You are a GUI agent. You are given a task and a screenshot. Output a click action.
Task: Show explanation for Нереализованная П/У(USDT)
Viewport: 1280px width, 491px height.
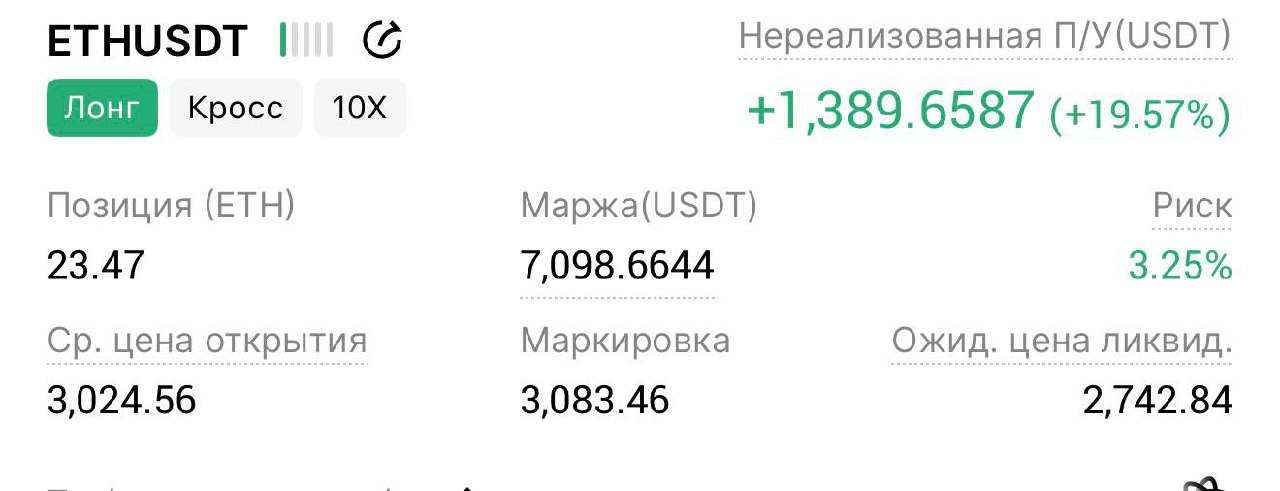click(984, 38)
